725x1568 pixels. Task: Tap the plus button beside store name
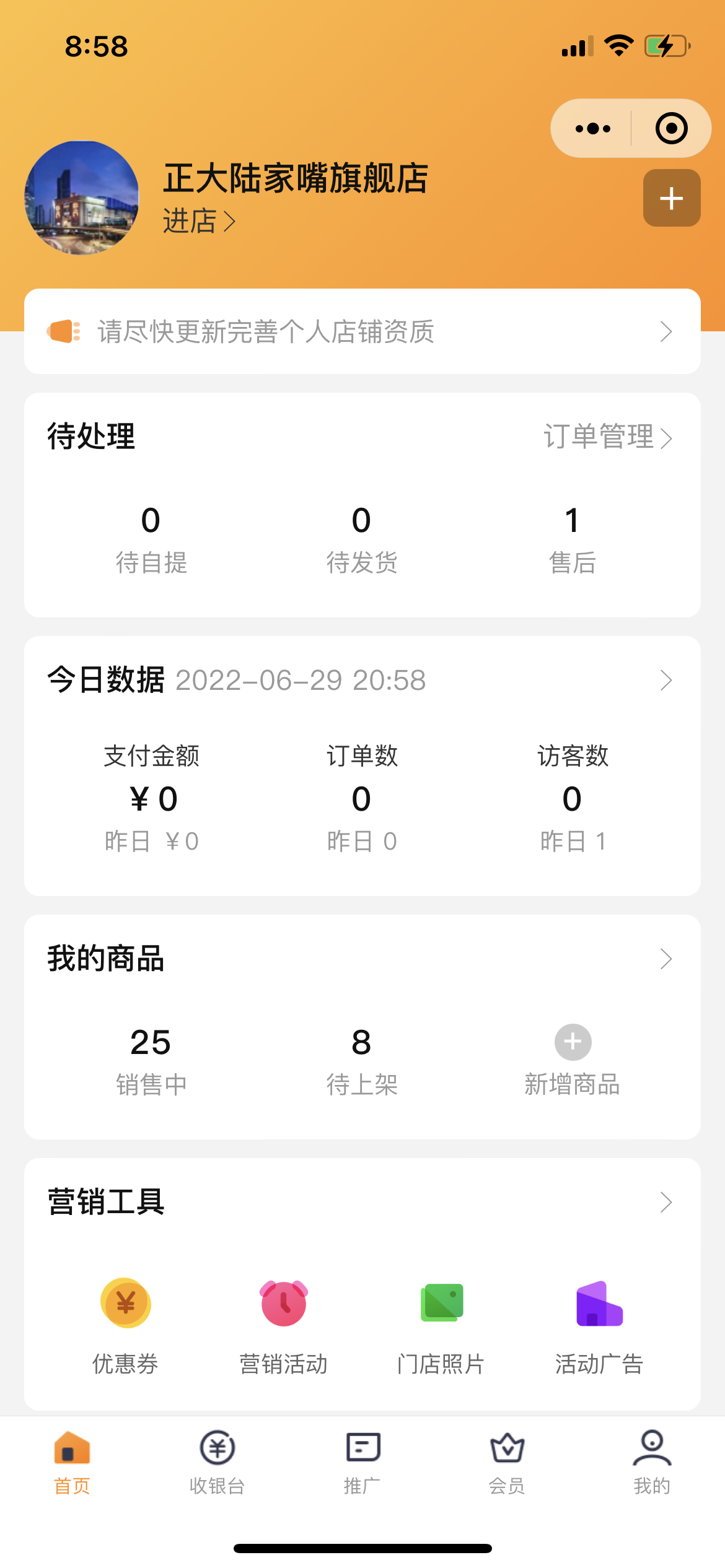click(x=672, y=198)
